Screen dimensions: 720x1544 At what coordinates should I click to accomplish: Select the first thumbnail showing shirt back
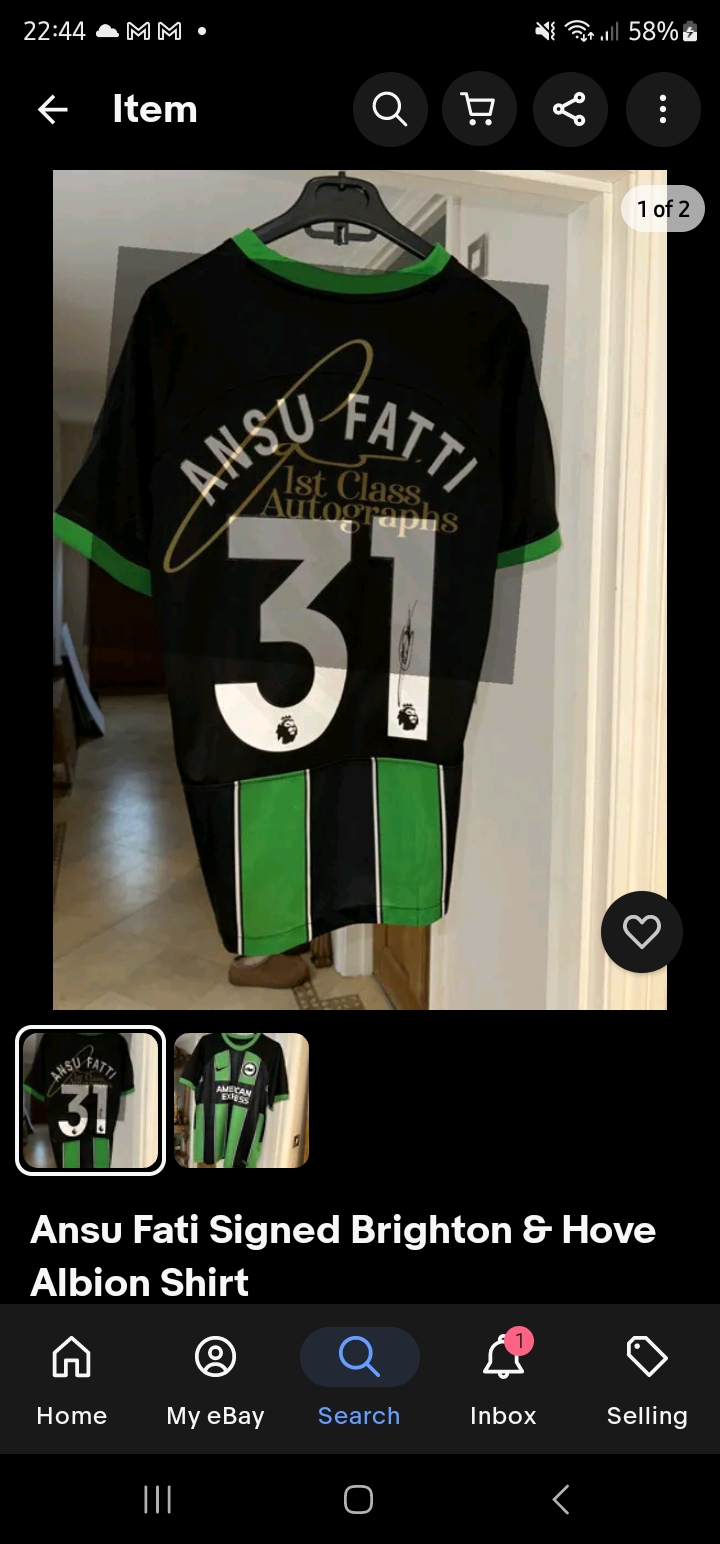click(90, 1100)
